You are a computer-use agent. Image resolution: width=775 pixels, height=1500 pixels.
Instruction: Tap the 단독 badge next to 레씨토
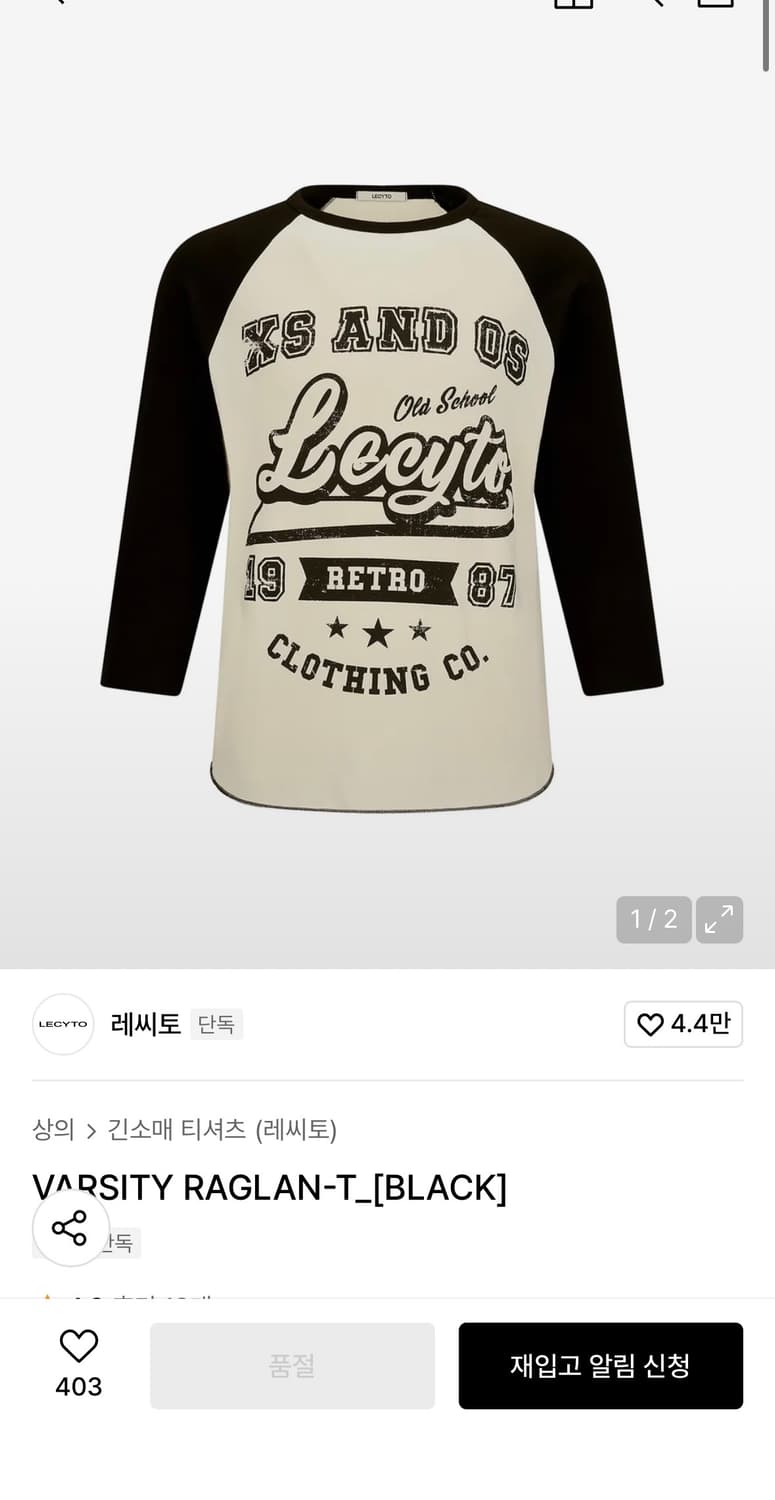[x=217, y=1024]
